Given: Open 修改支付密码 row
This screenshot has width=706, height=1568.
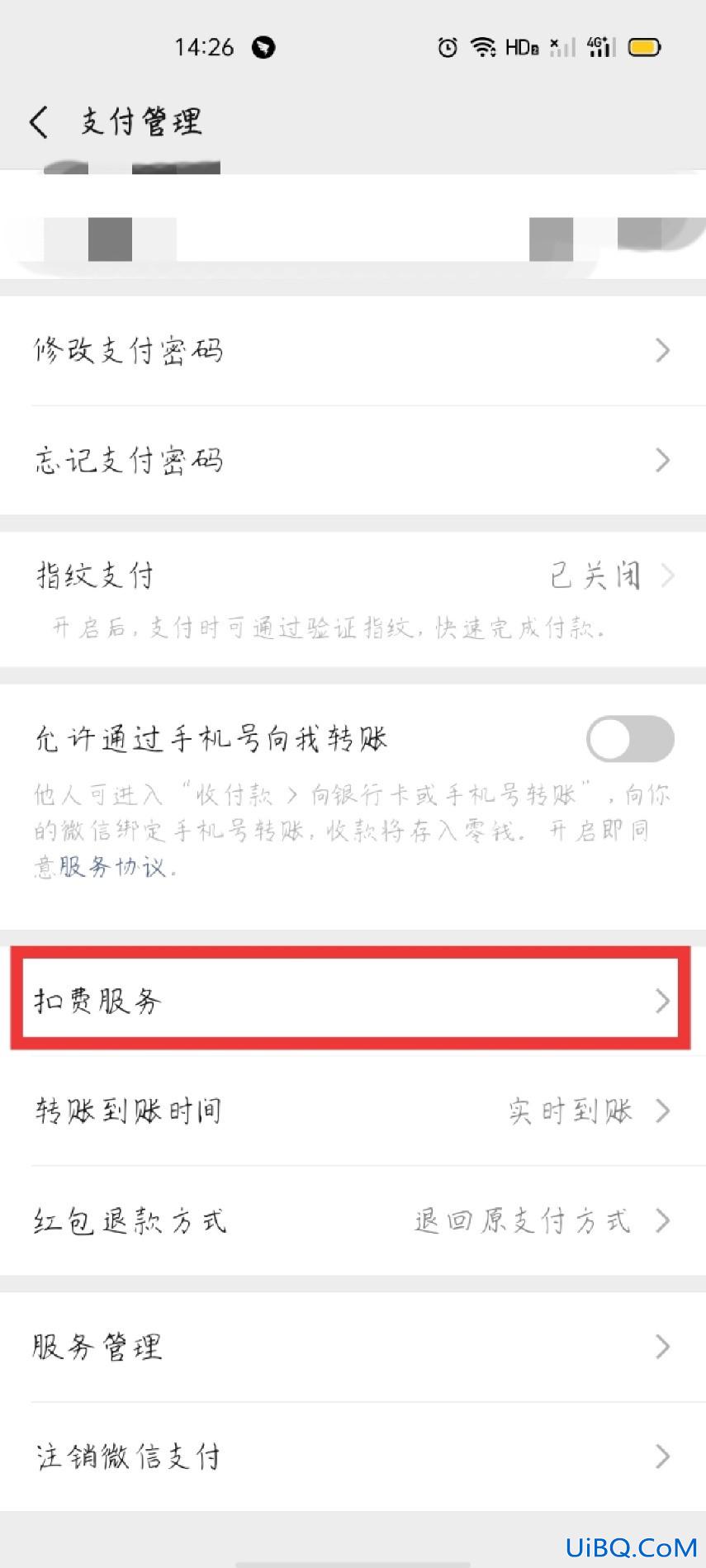Looking at the screenshot, I should click(x=353, y=351).
